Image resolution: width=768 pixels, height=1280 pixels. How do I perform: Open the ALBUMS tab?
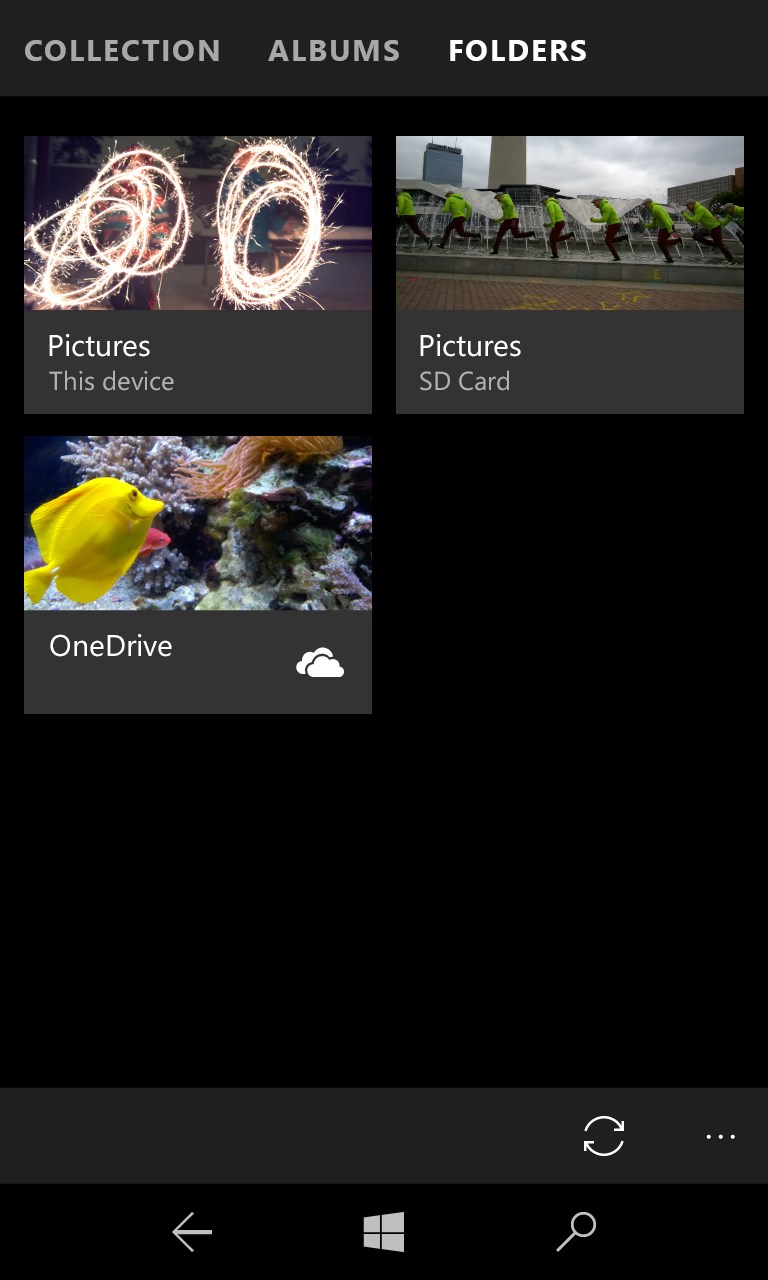[x=334, y=50]
